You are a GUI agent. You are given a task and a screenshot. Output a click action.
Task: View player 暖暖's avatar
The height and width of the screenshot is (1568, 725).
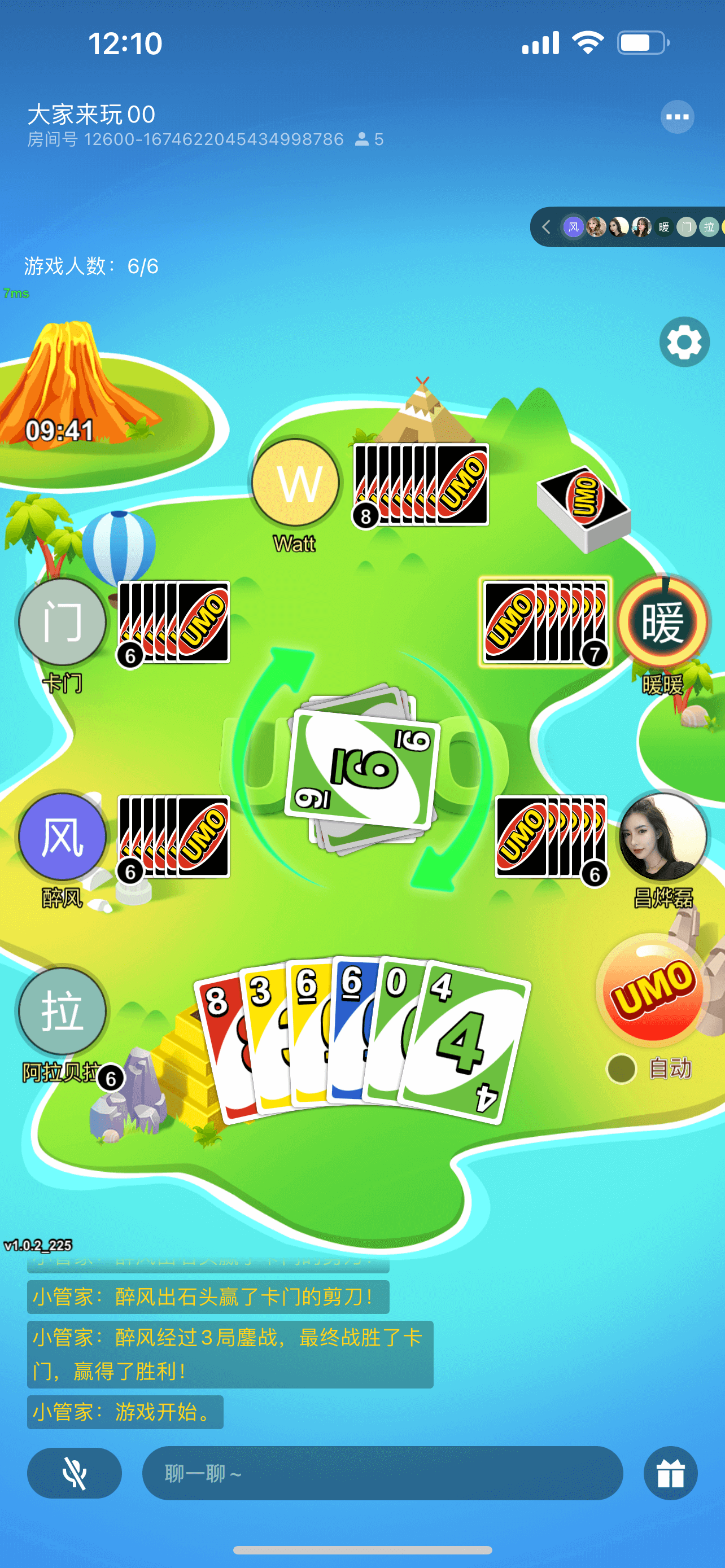coord(662,622)
